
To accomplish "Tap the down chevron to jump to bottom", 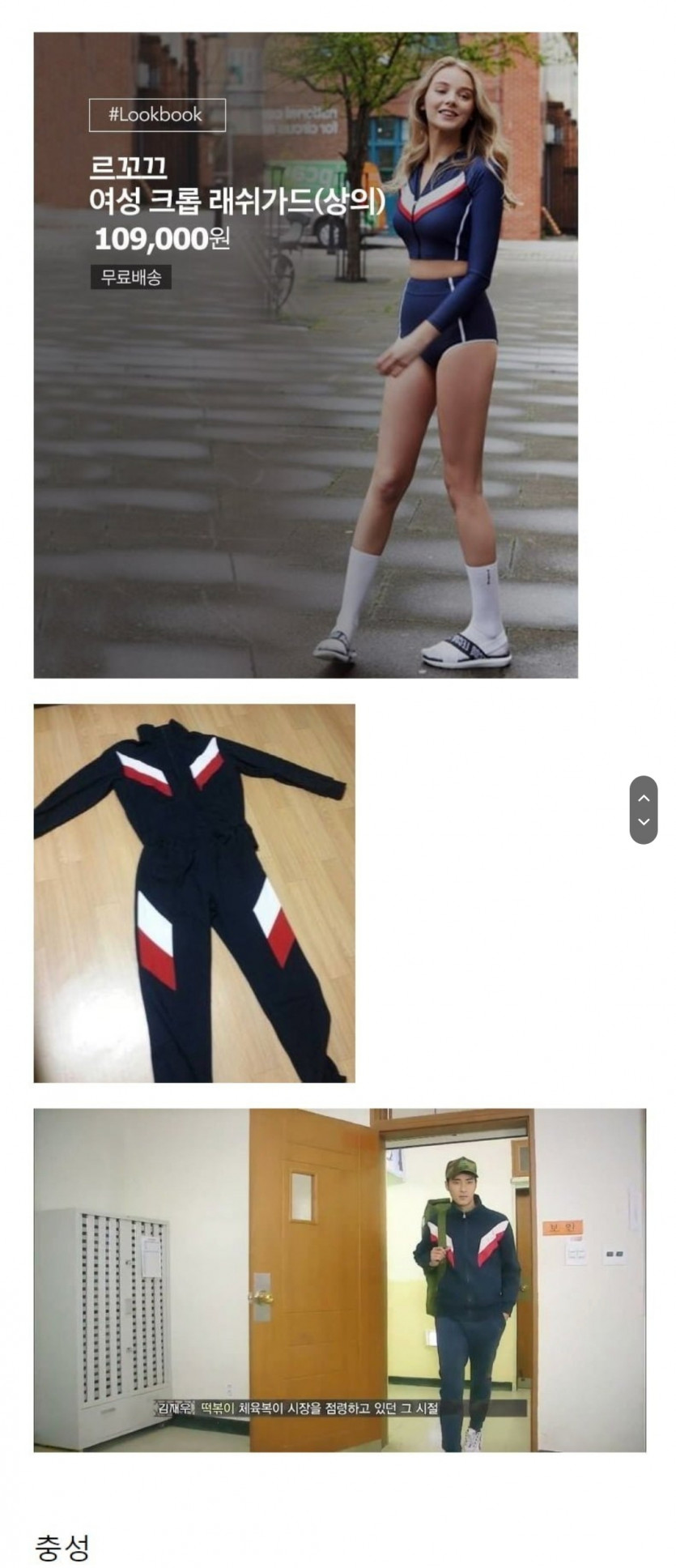I will coord(643,821).
